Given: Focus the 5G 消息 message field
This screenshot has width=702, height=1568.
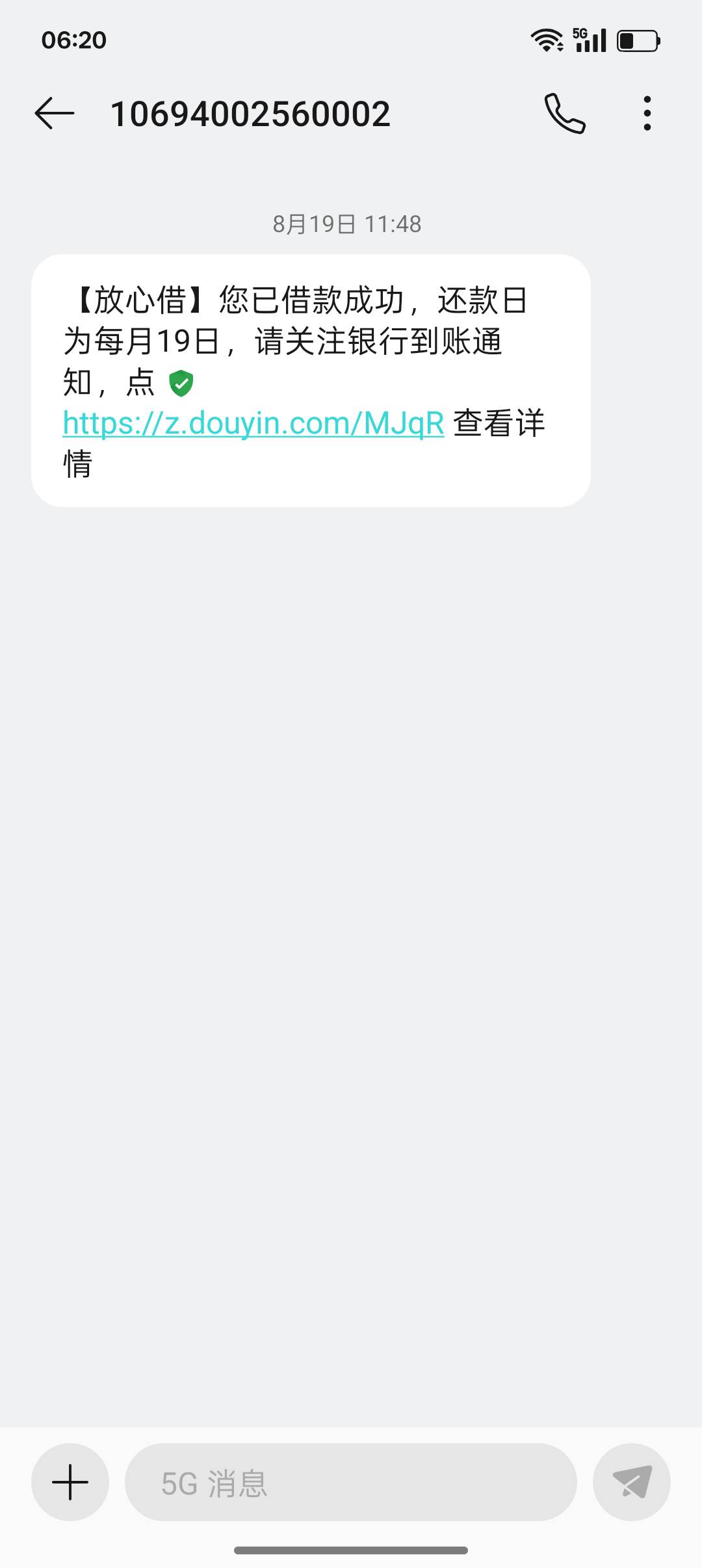Looking at the screenshot, I should pyautogui.click(x=351, y=1482).
